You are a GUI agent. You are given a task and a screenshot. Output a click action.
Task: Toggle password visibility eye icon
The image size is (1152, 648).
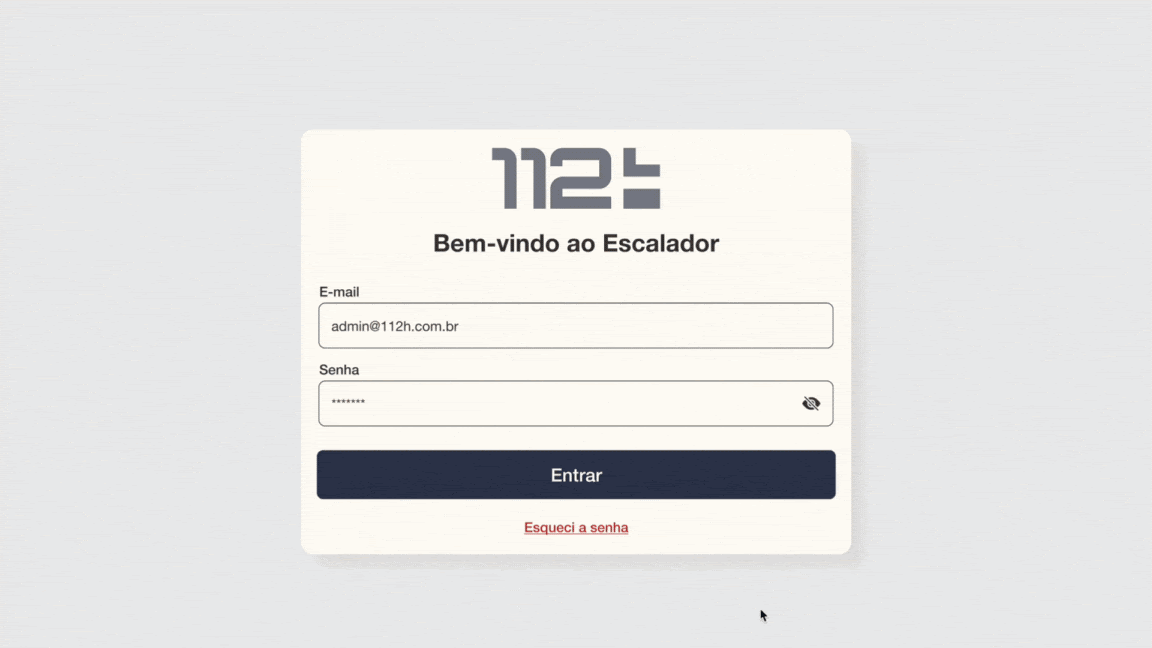(x=811, y=404)
